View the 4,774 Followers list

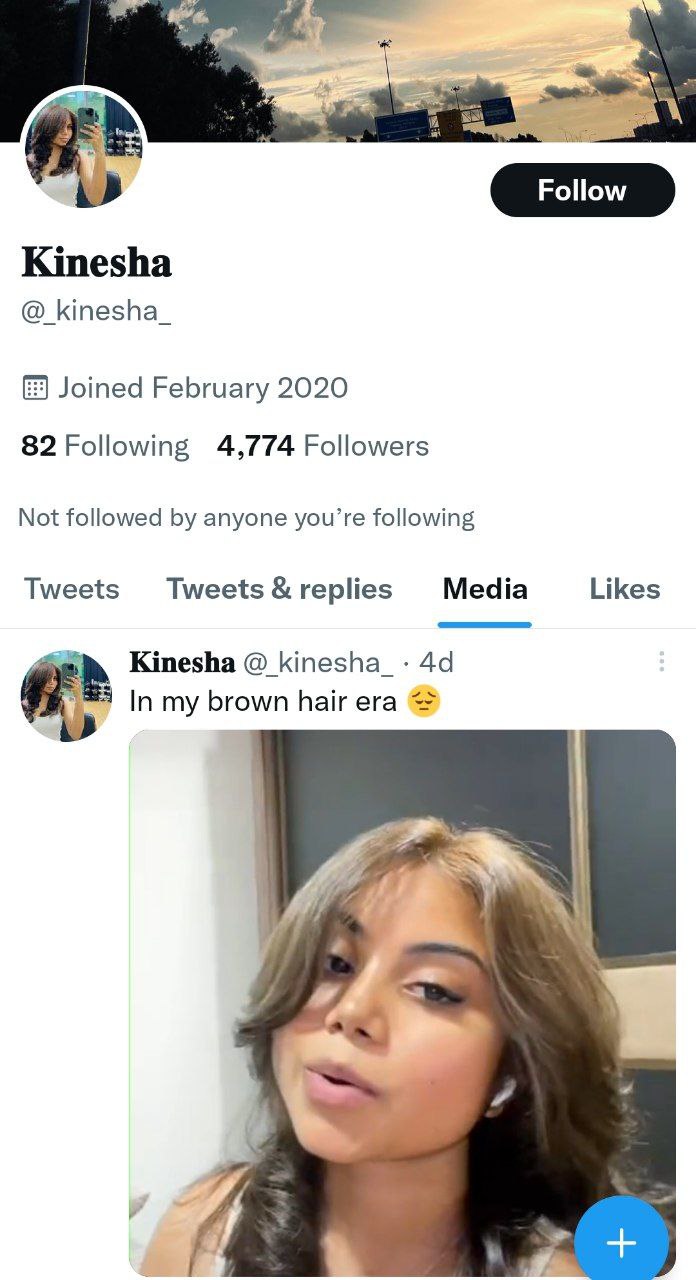click(x=323, y=446)
